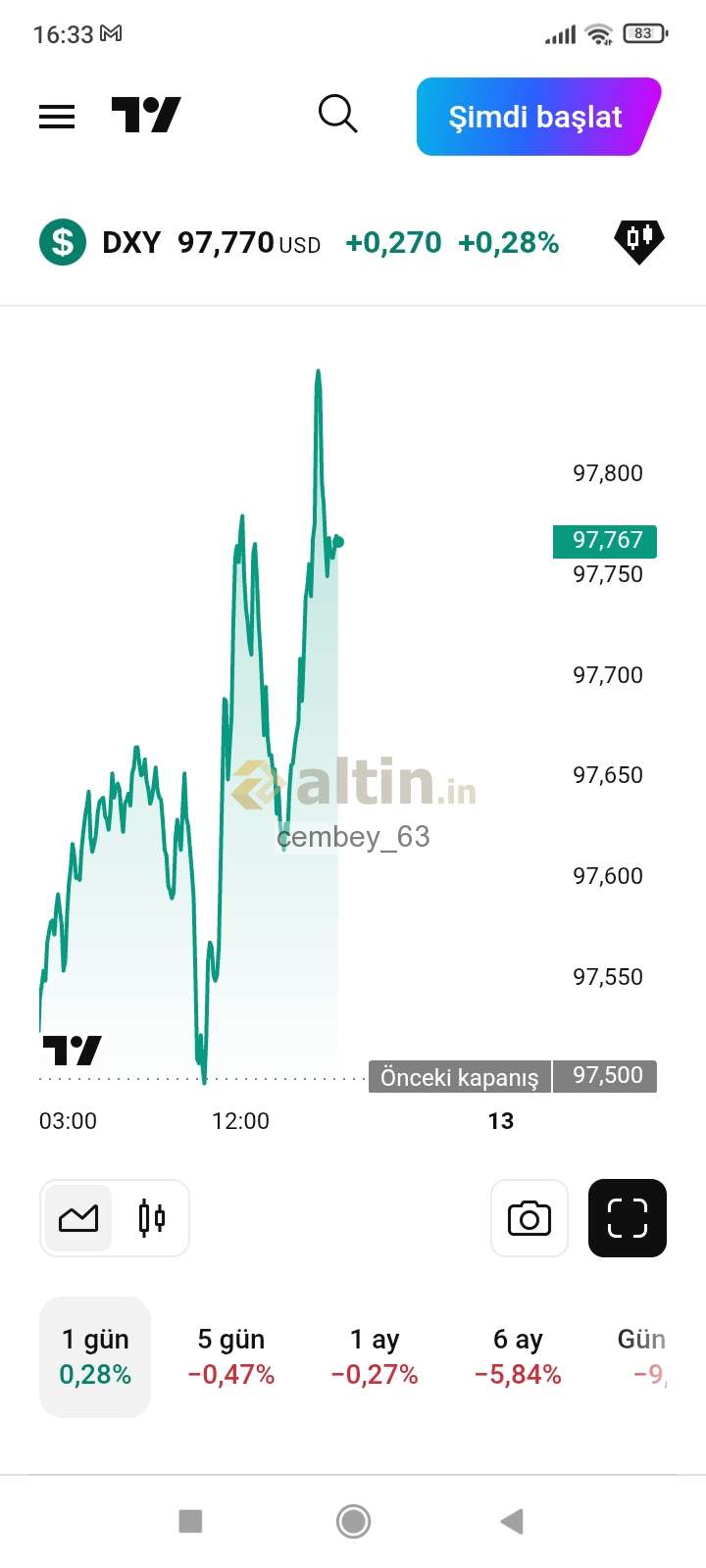Select the 1 gün time range
Viewport: 706px width, 1568px height.
tap(95, 1356)
